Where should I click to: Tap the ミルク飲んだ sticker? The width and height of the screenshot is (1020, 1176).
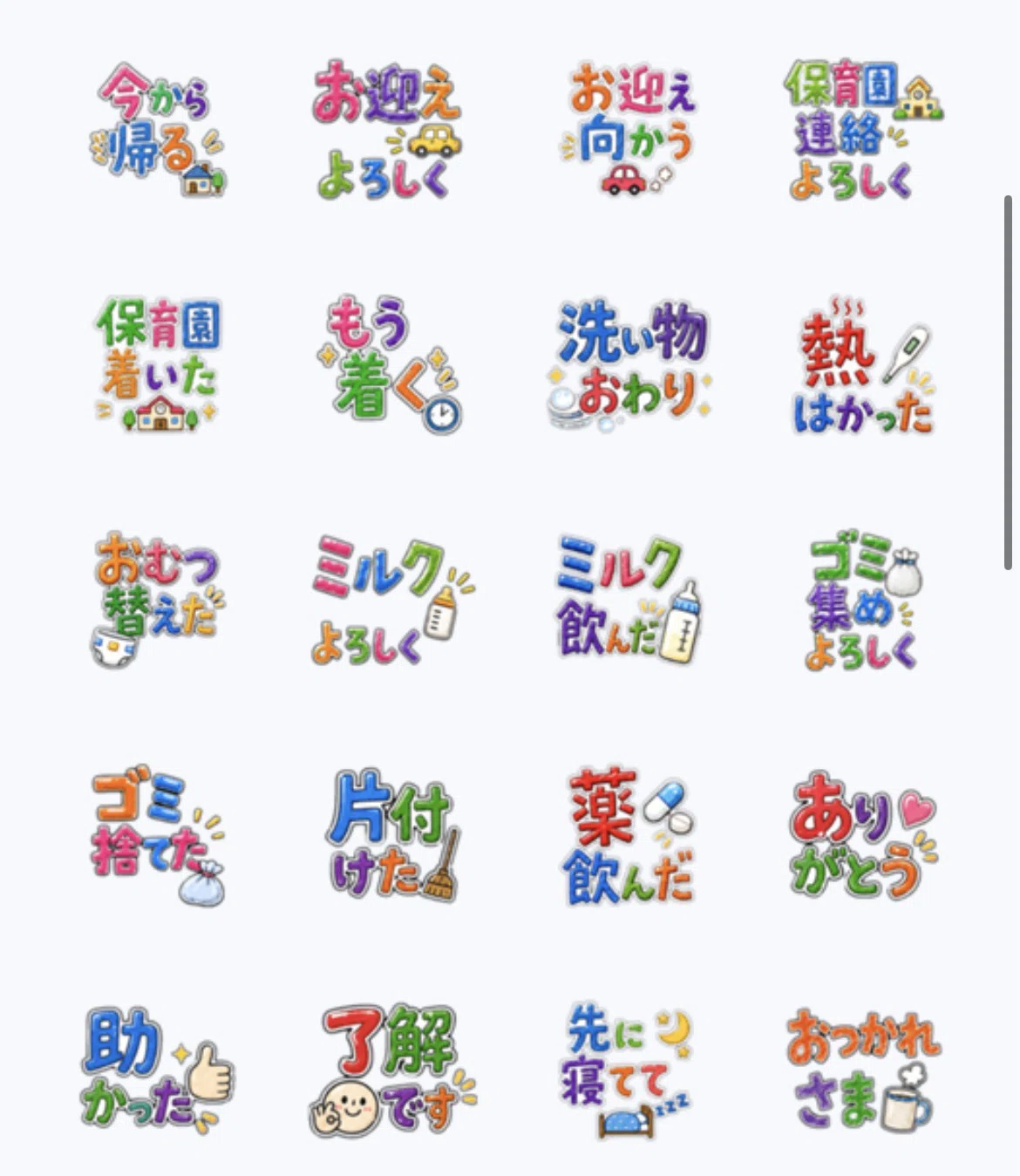point(629,600)
